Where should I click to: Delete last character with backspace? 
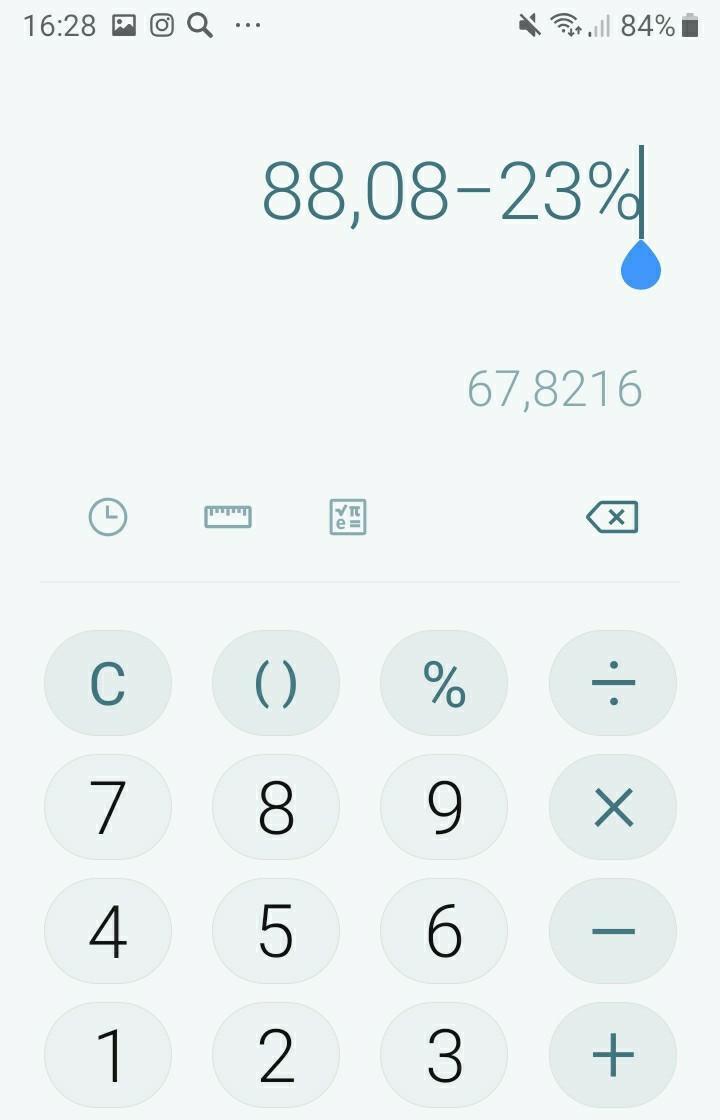[x=612, y=517]
